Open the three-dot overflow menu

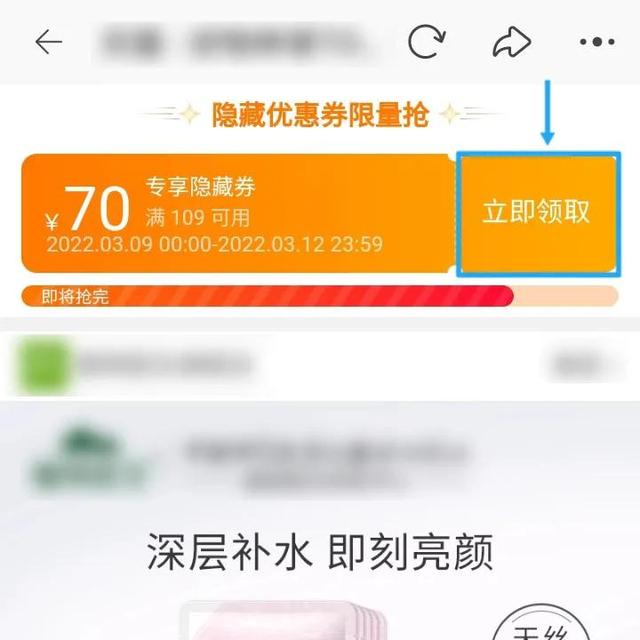point(597,42)
